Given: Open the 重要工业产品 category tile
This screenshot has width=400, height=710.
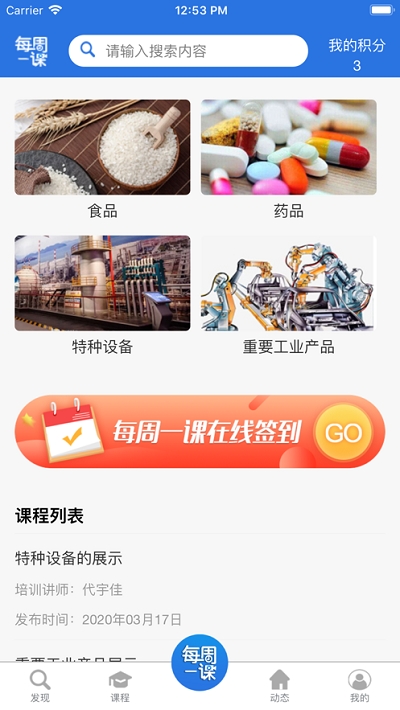Looking at the screenshot, I should click(289, 295).
